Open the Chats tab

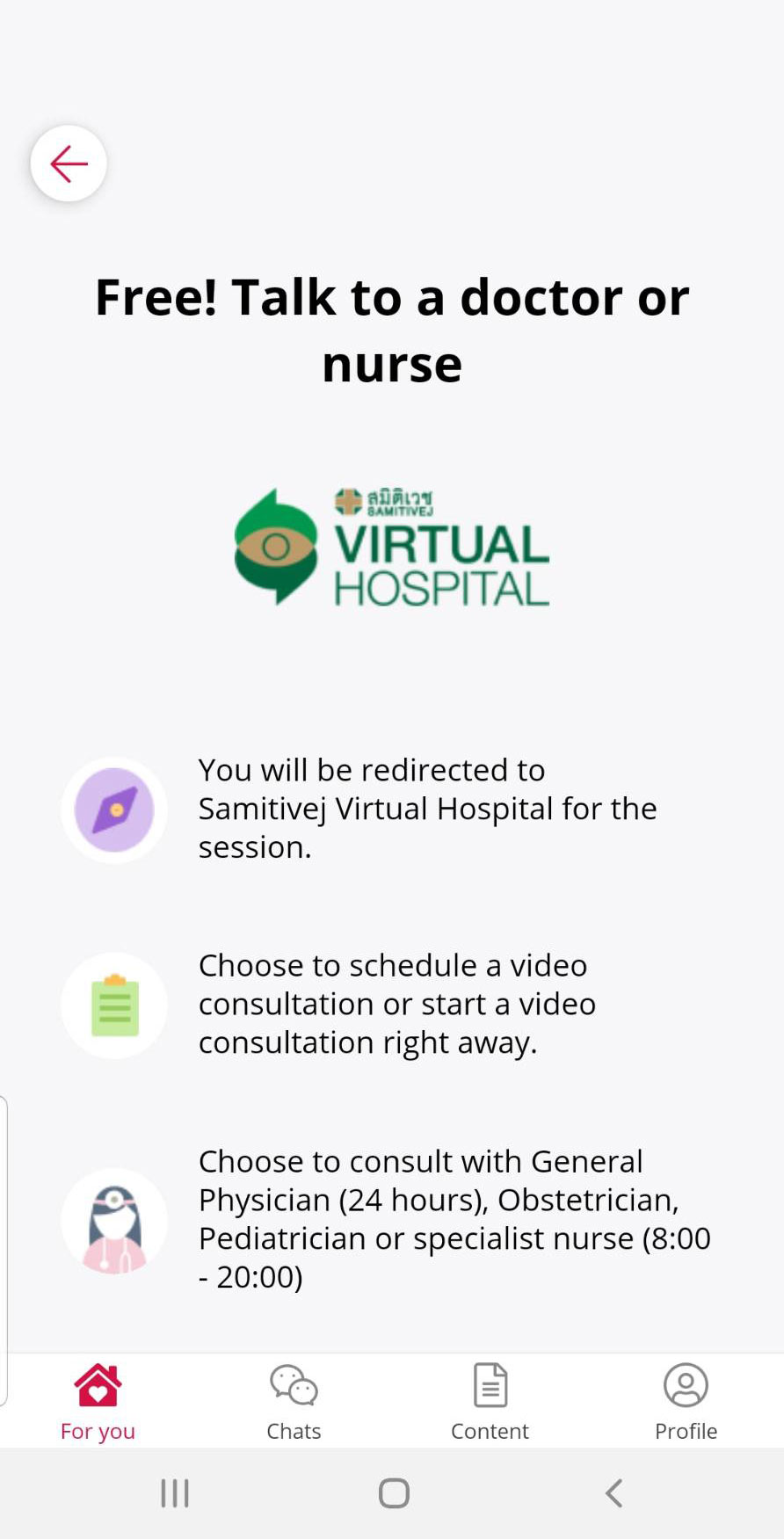pos(294,1401)
